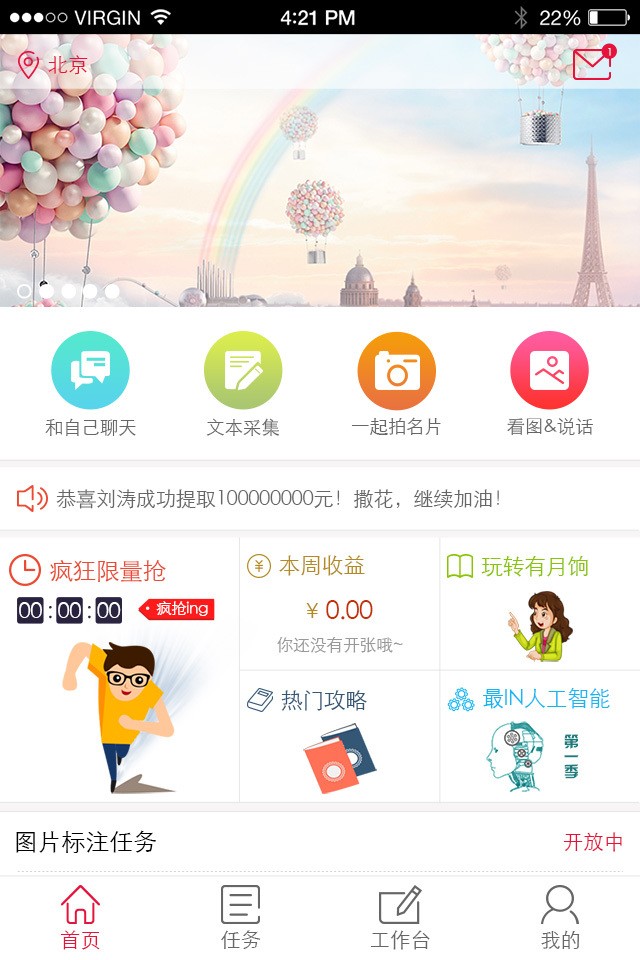Switch to the 我的 tab

[560, 917]
